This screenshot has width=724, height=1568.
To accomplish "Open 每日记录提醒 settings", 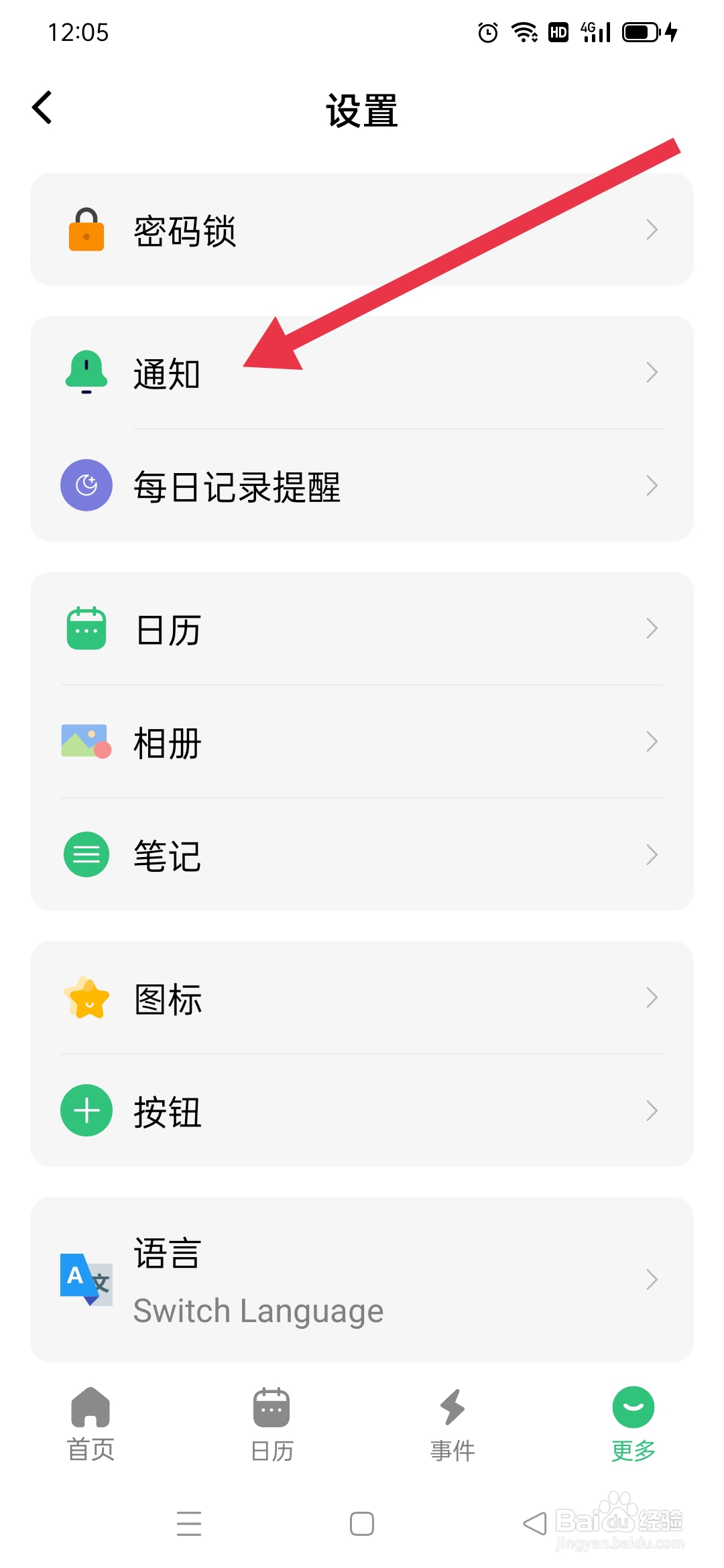I will (x=362, y=486).
